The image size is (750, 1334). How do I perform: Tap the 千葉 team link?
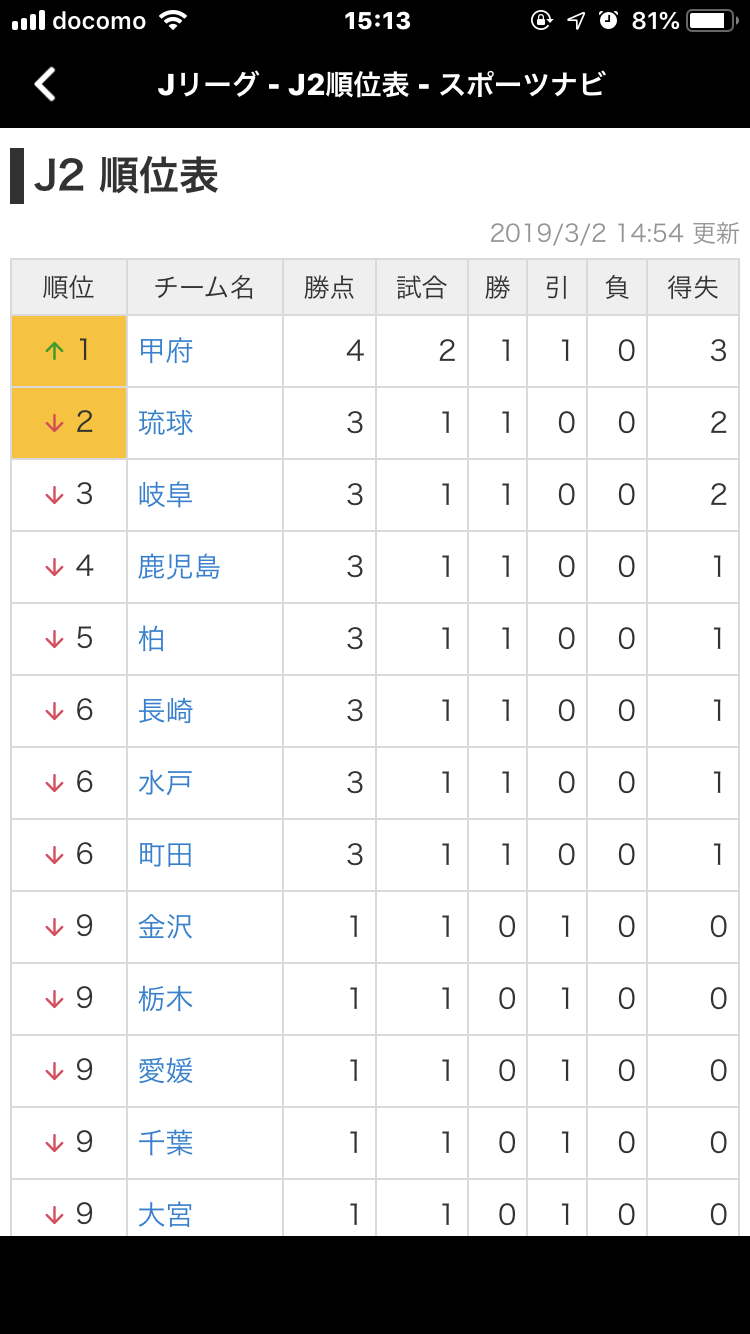166,1143
